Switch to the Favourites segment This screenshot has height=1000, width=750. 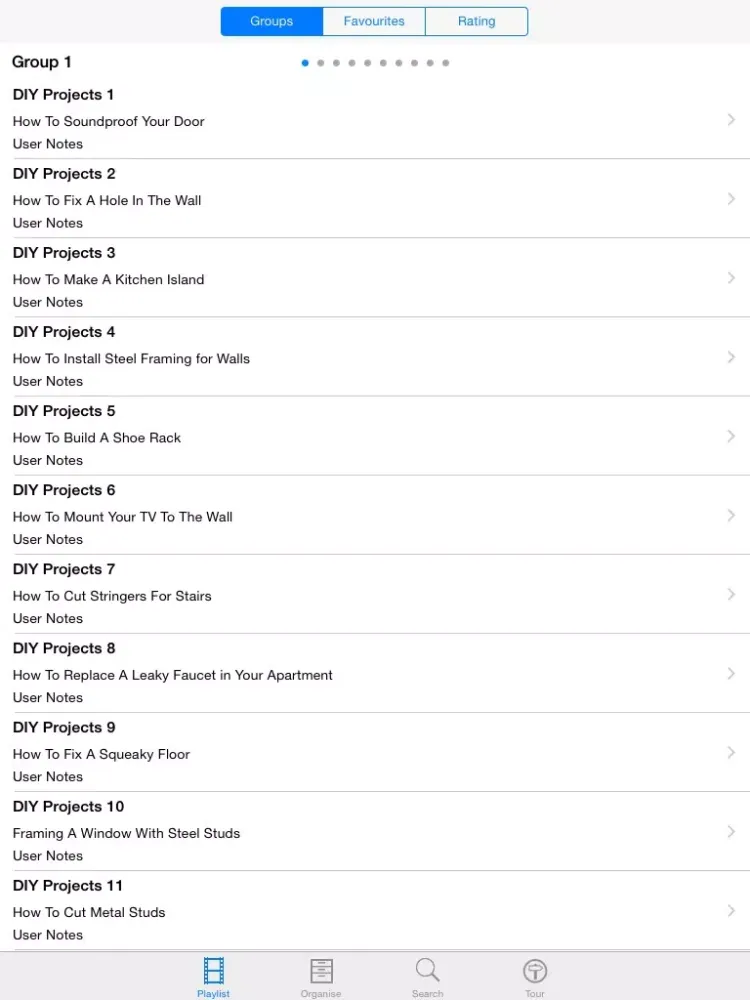(x=374, y=21)
